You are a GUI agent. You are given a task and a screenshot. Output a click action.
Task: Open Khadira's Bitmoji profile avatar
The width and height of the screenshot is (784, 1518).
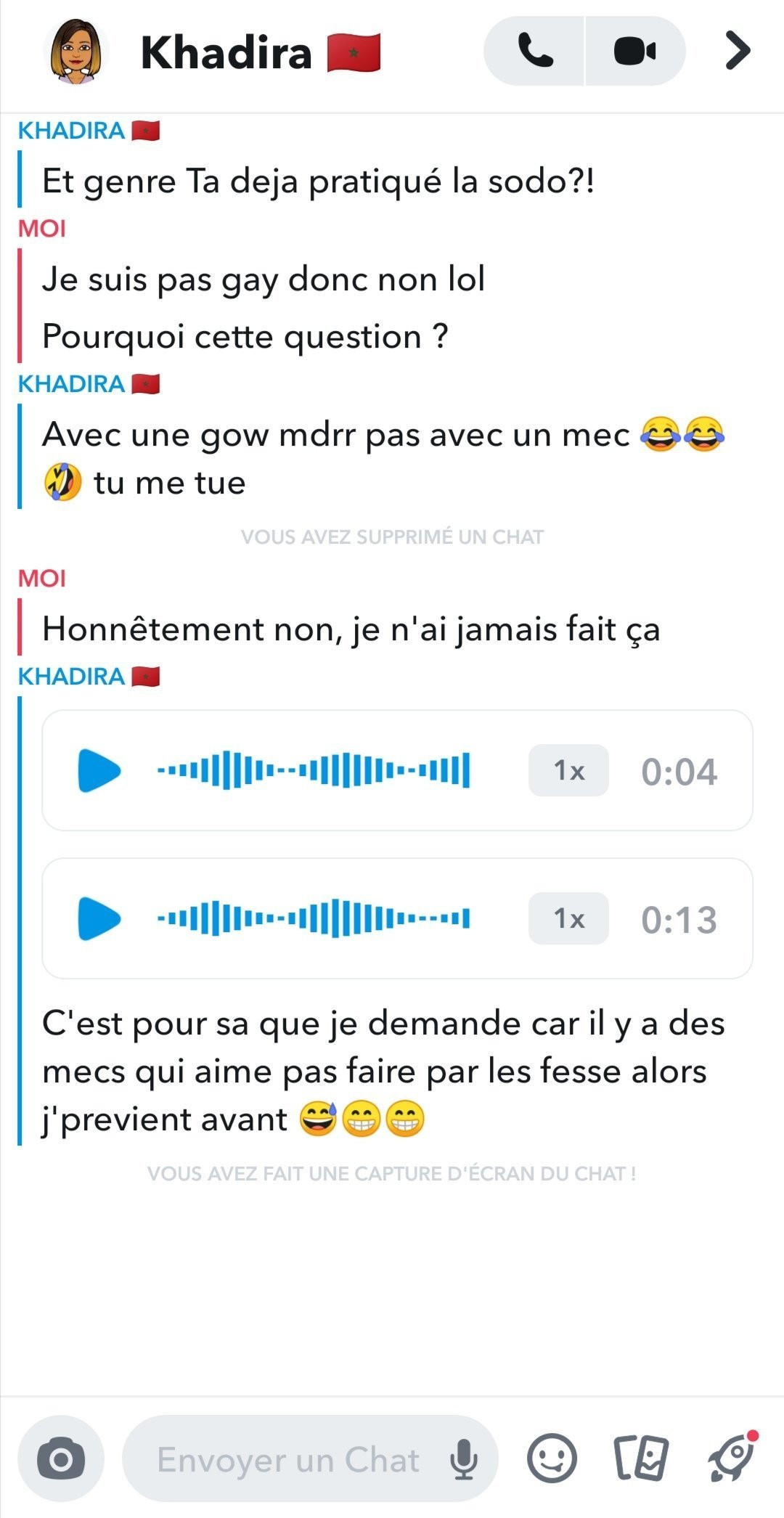point(75,52)
